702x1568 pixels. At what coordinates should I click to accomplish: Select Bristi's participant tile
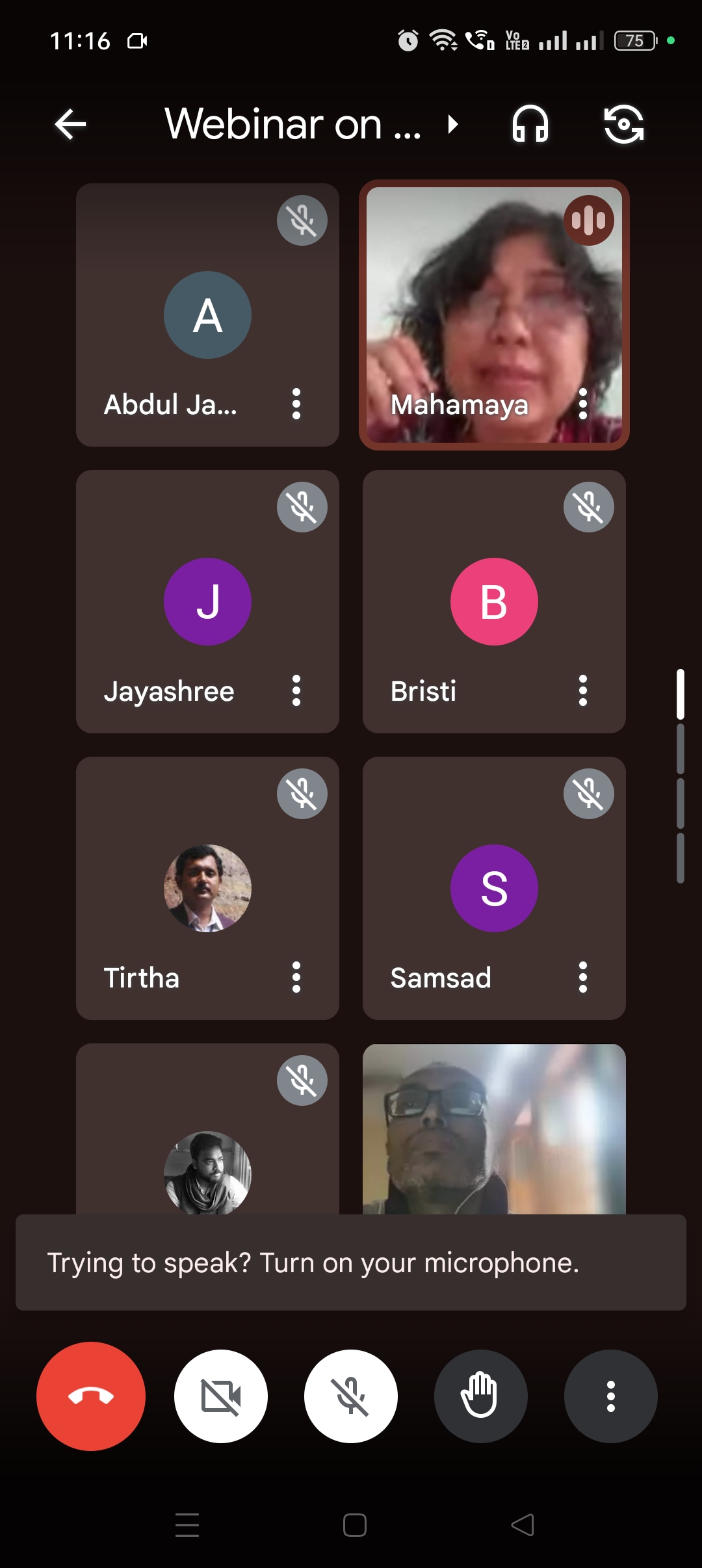(x=494, y=601)
